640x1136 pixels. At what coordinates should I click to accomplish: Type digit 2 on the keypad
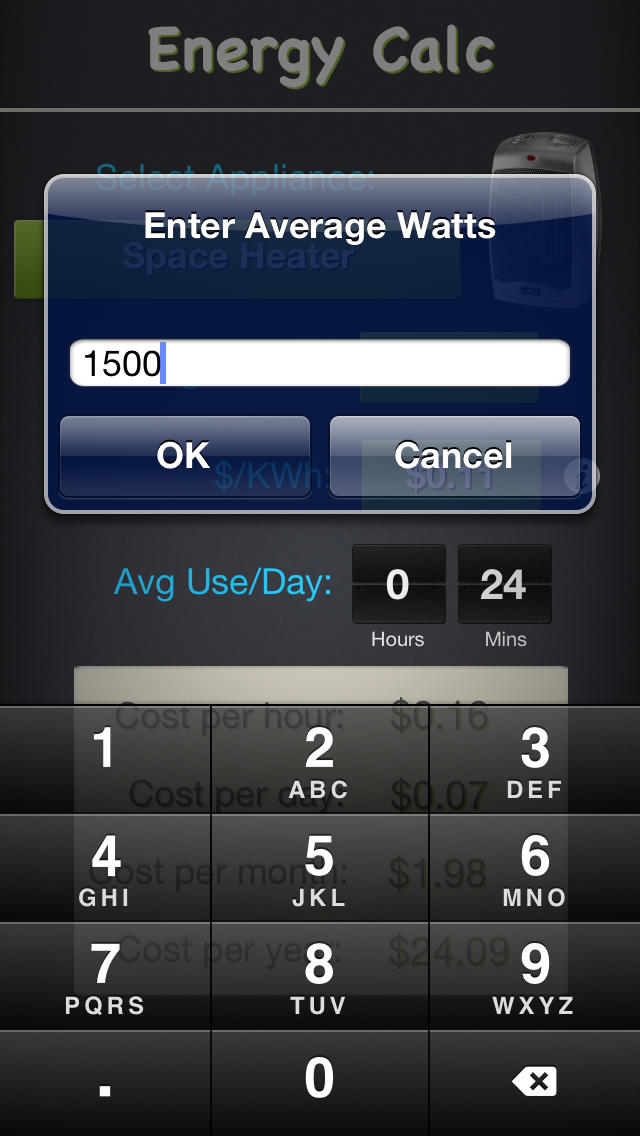(319, 760)
